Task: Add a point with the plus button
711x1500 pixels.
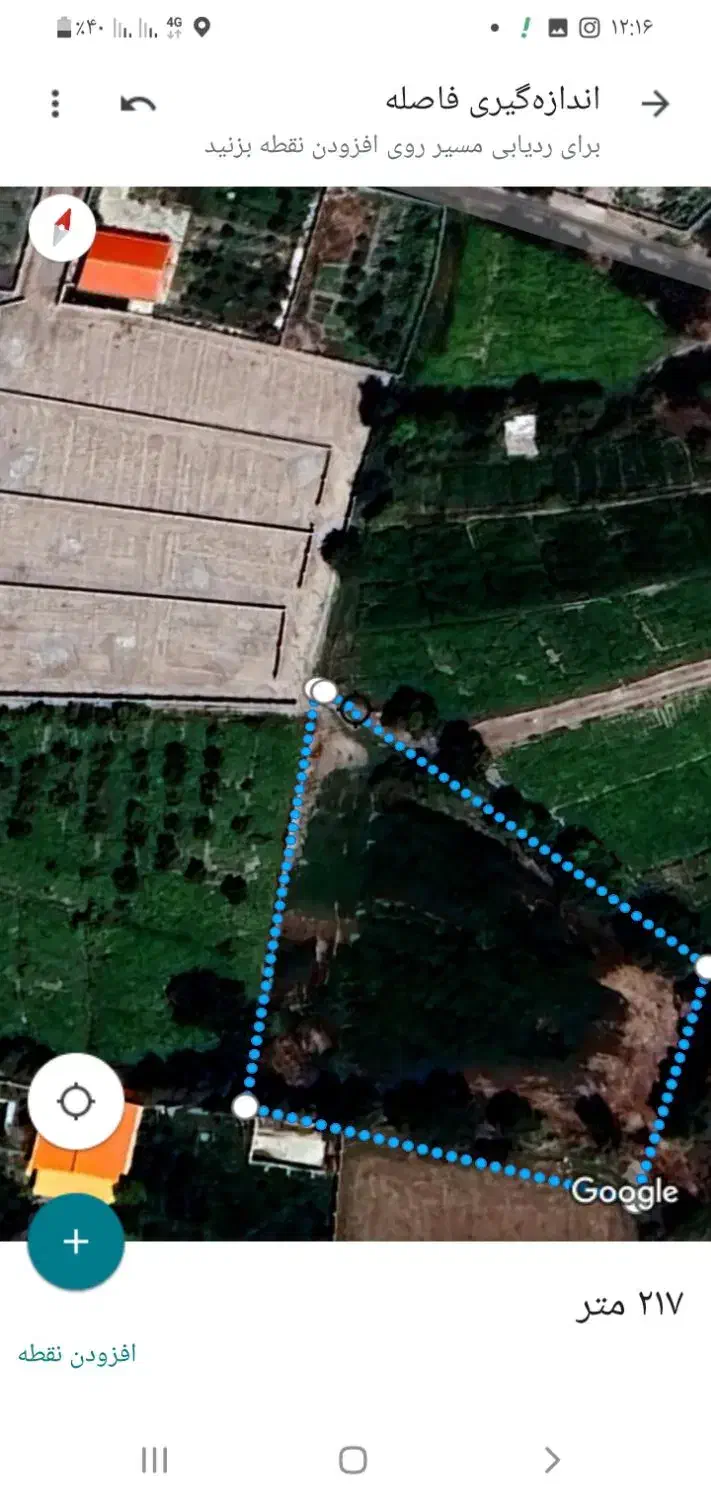Action: click(x=76, y=1241)
